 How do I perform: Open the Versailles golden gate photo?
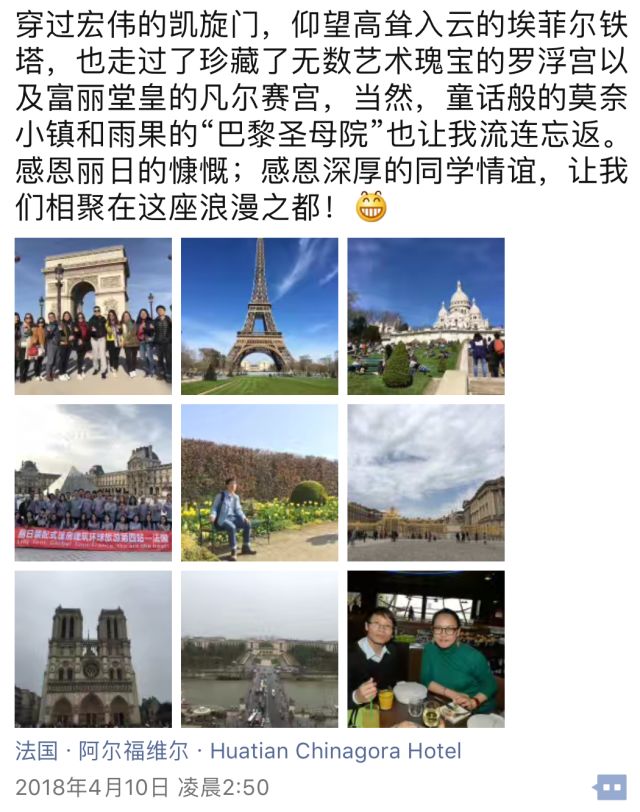[426, 482]
